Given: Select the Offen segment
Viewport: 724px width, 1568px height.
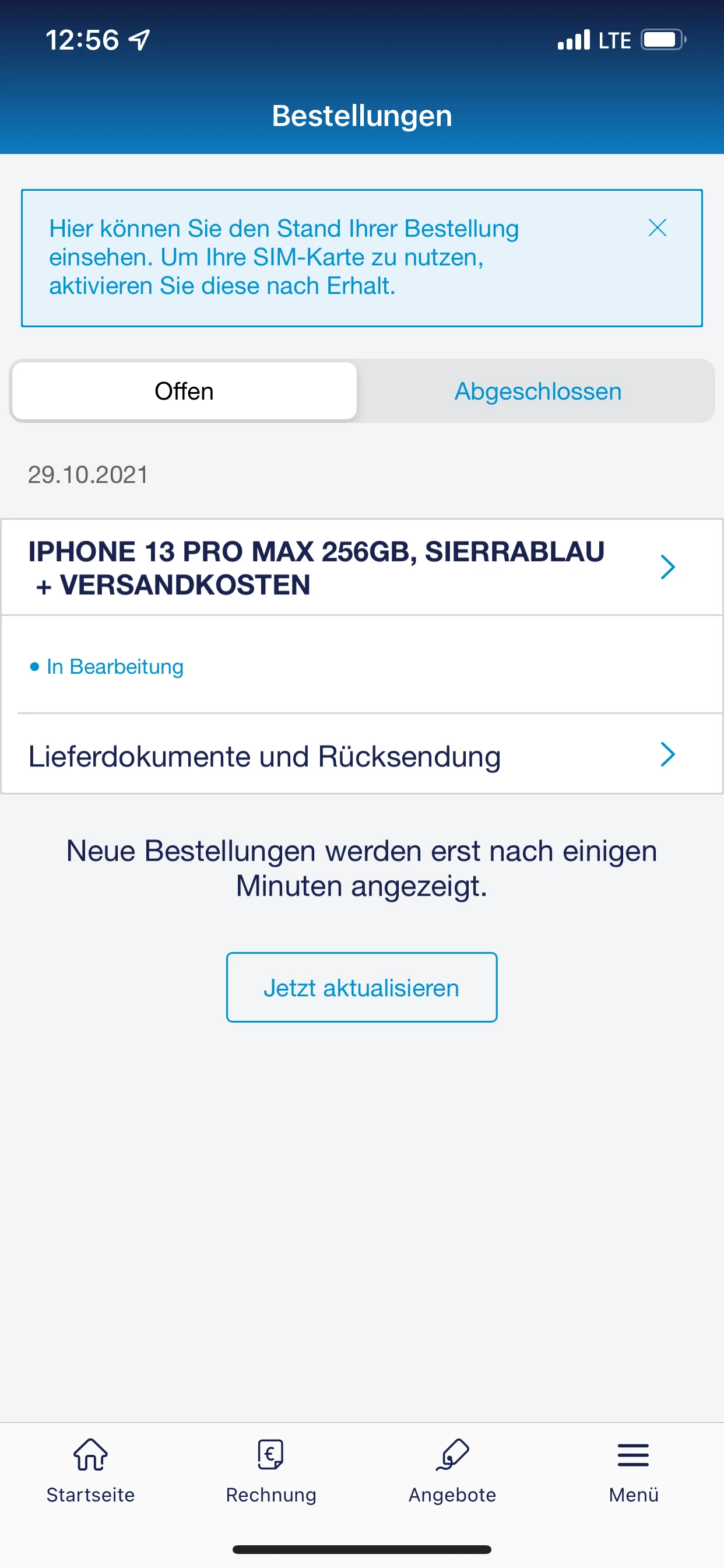Looking at the screenshot, I should tap(184, 391).
